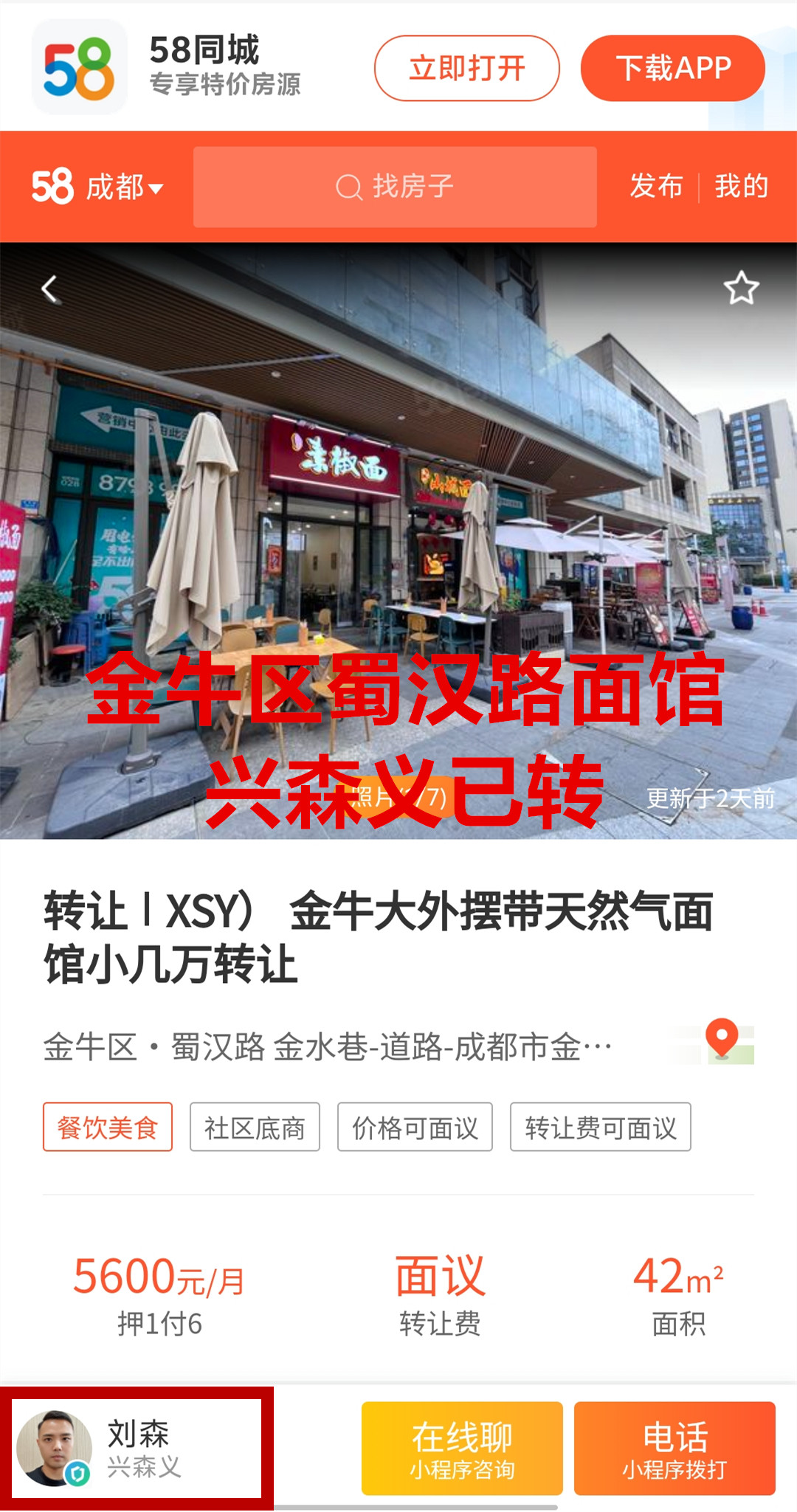The image size is (797, 1512).
Task: Select the 餐饮美食 tag
Action: pyautogui.click(x=108, y=1127)
